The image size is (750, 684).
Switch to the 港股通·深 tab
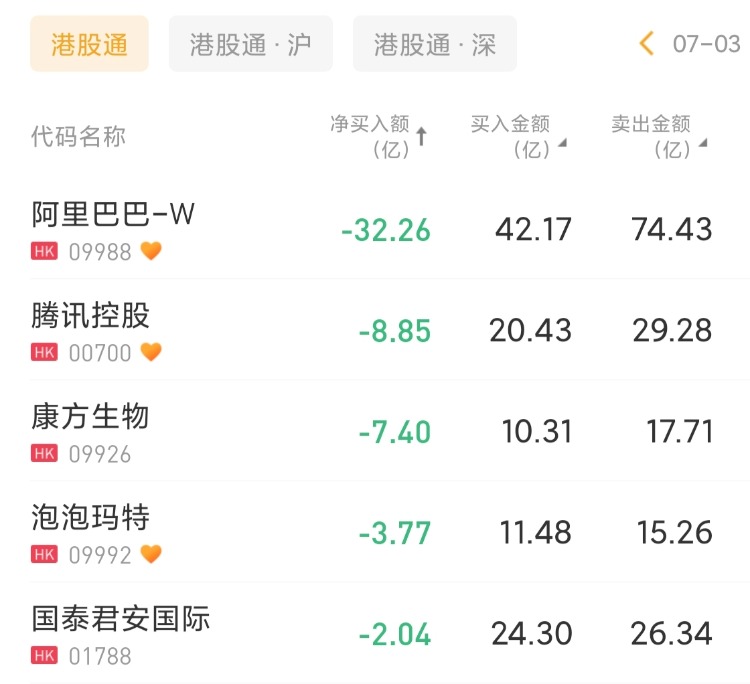tap(434, 44)
